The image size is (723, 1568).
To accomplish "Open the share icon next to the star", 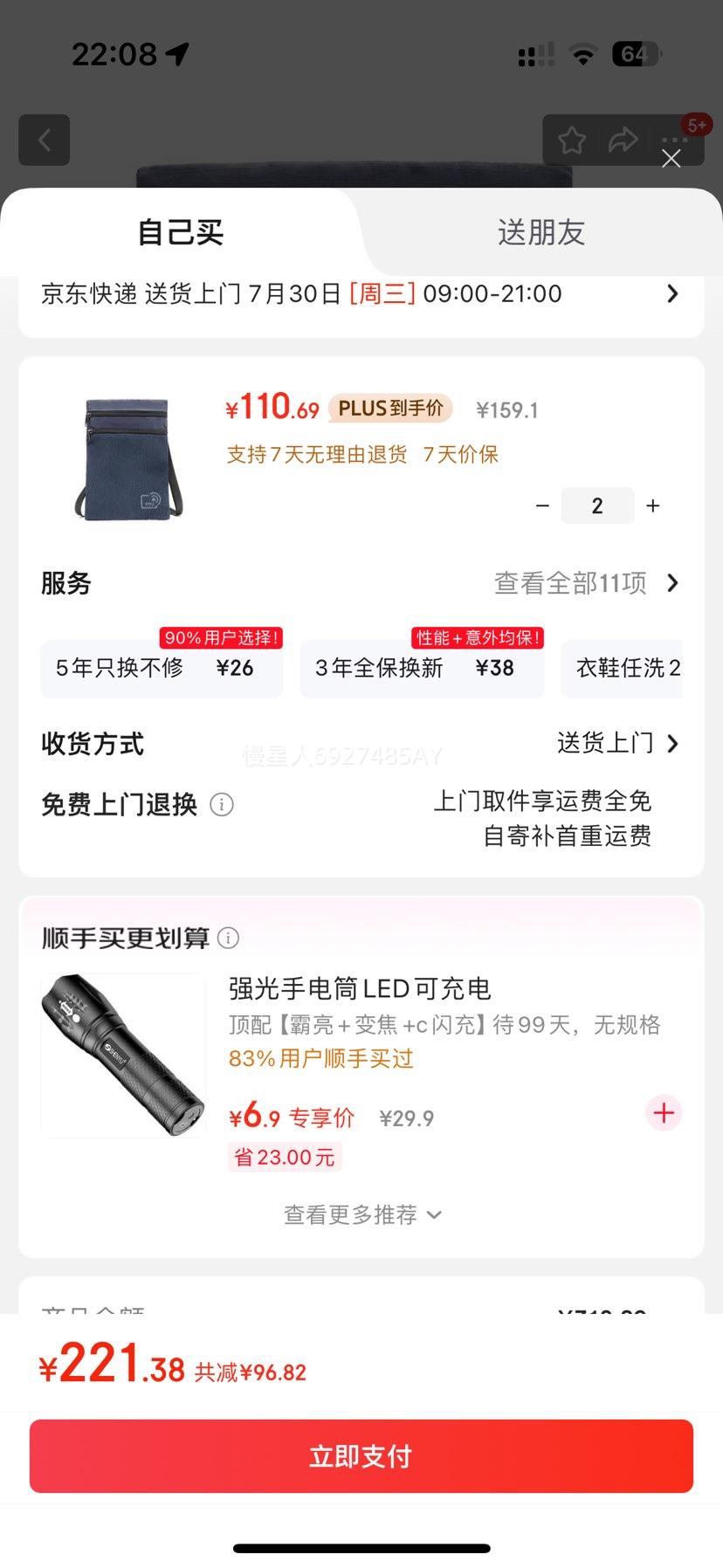I will coord(623,140).
